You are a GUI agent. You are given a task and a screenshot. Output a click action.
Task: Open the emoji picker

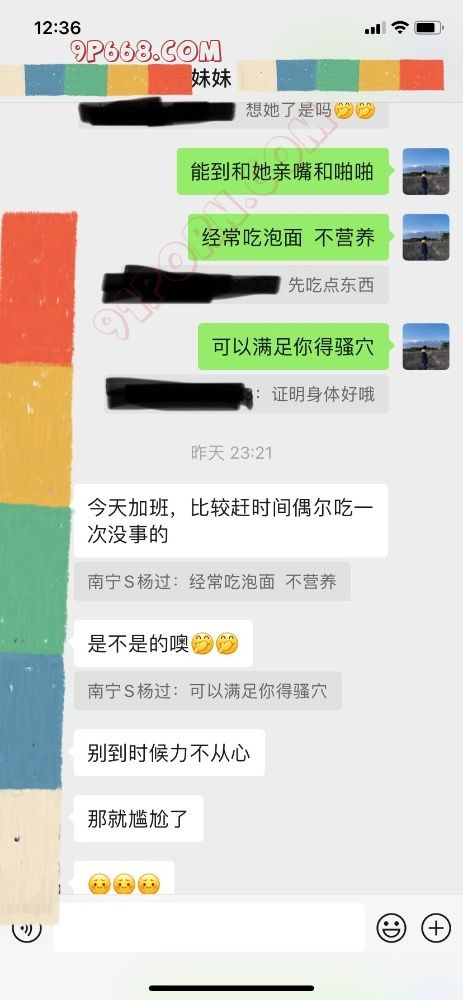click(391, 928)
